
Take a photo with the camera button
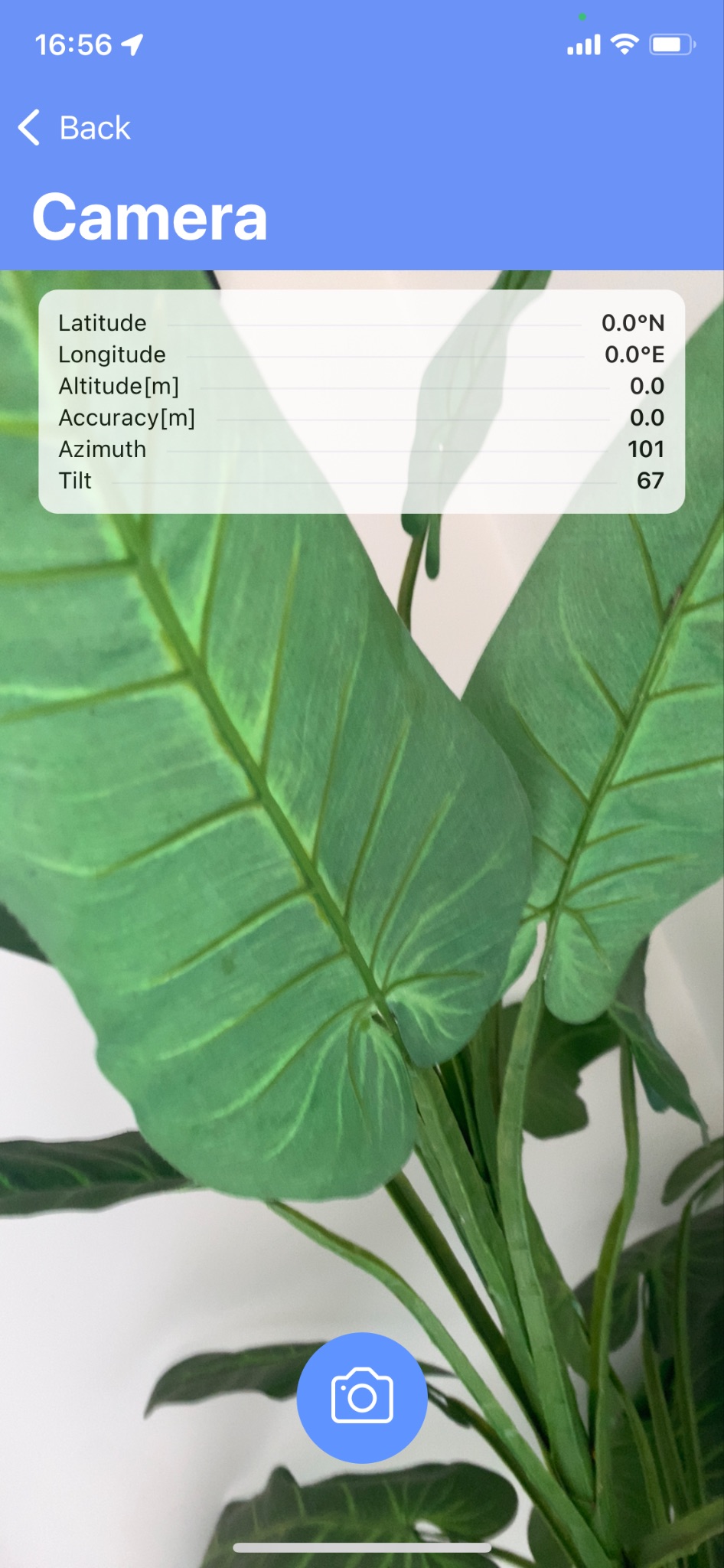362,1397
